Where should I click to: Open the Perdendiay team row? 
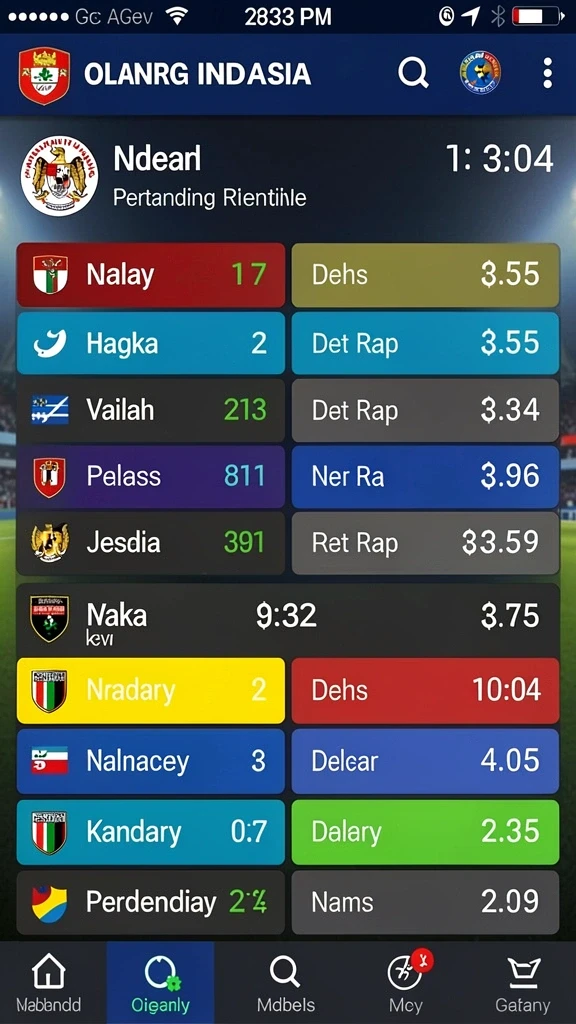pos(151,903)
